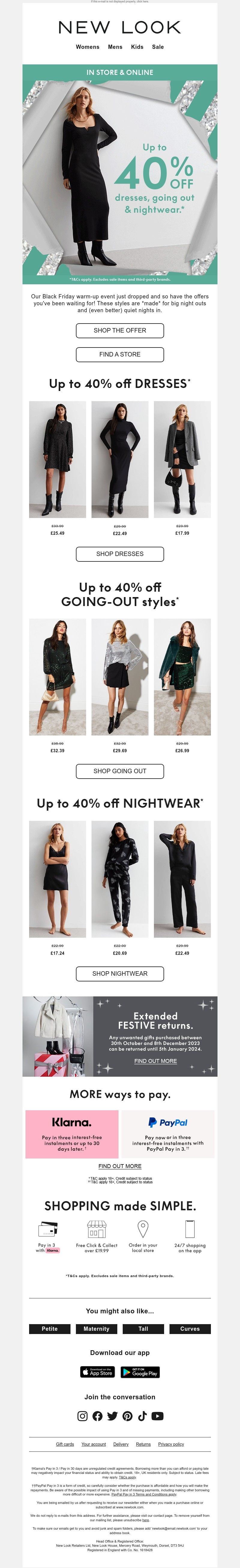Select the Petite category button
240x1568 pixels.
click(x=49, y=1329)
